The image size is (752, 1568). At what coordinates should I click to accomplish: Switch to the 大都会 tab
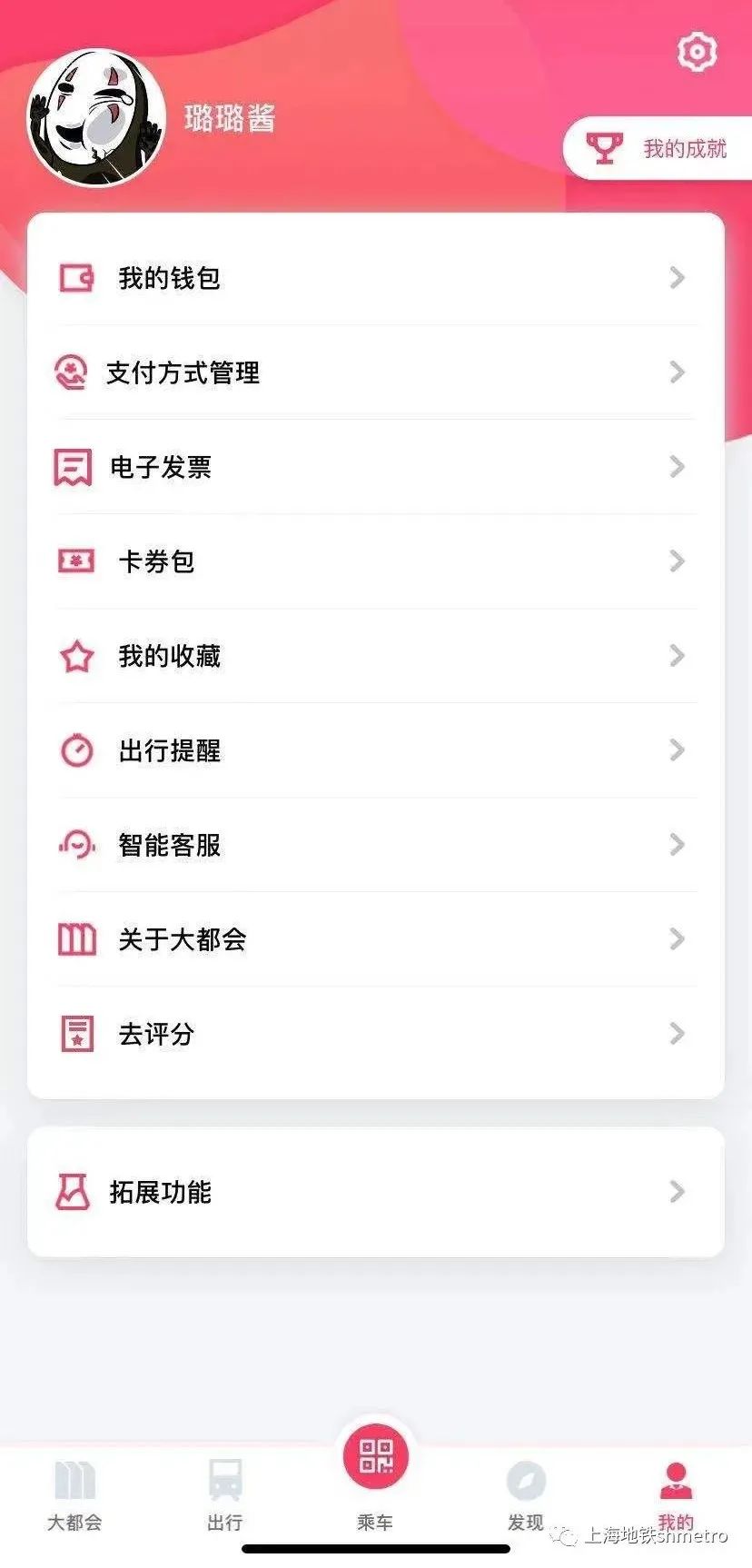click(74, 1495)
